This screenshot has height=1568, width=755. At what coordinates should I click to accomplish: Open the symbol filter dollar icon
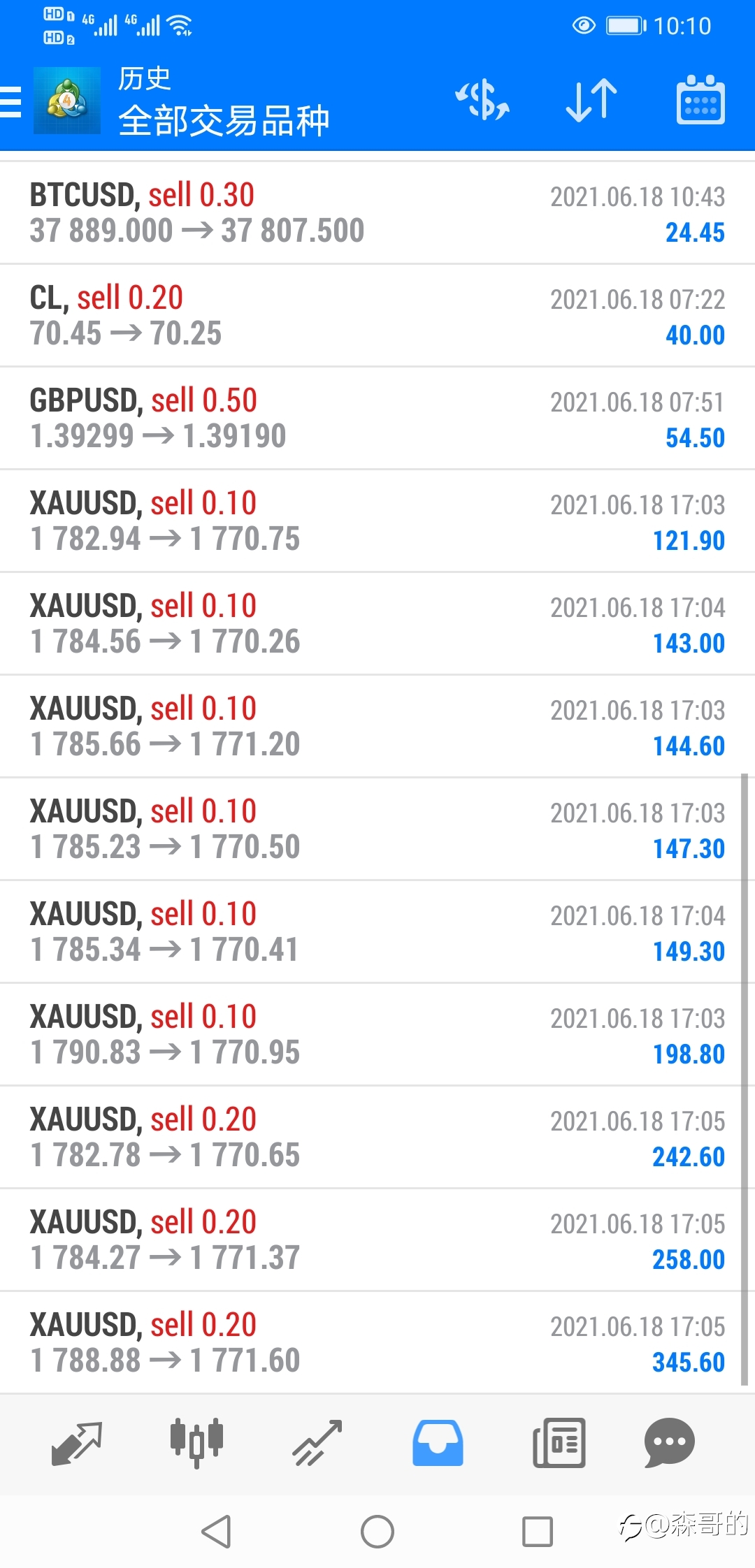[x=482, y=100]
